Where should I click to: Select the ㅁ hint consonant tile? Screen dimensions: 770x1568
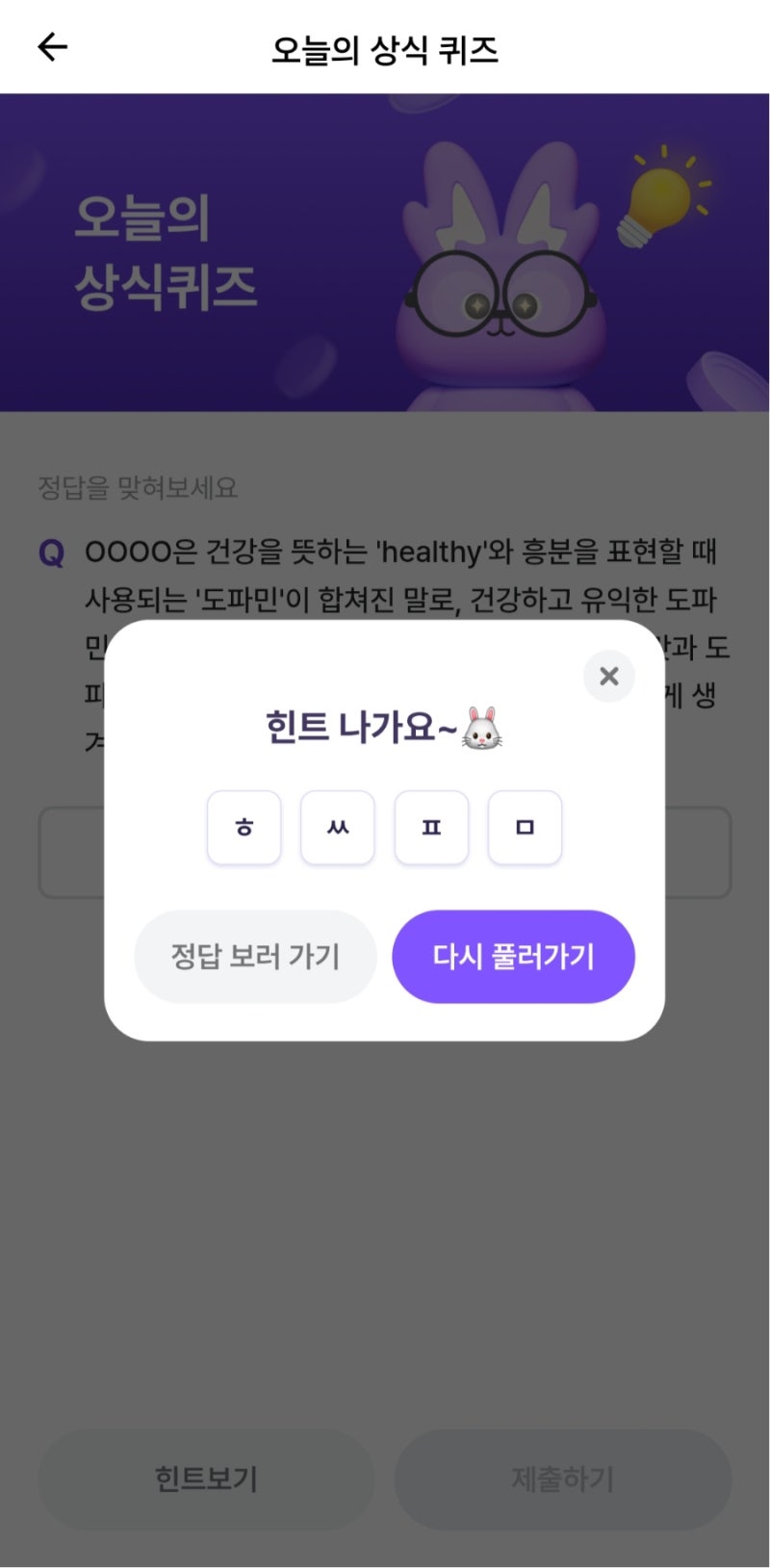click(x=525, y=828)
